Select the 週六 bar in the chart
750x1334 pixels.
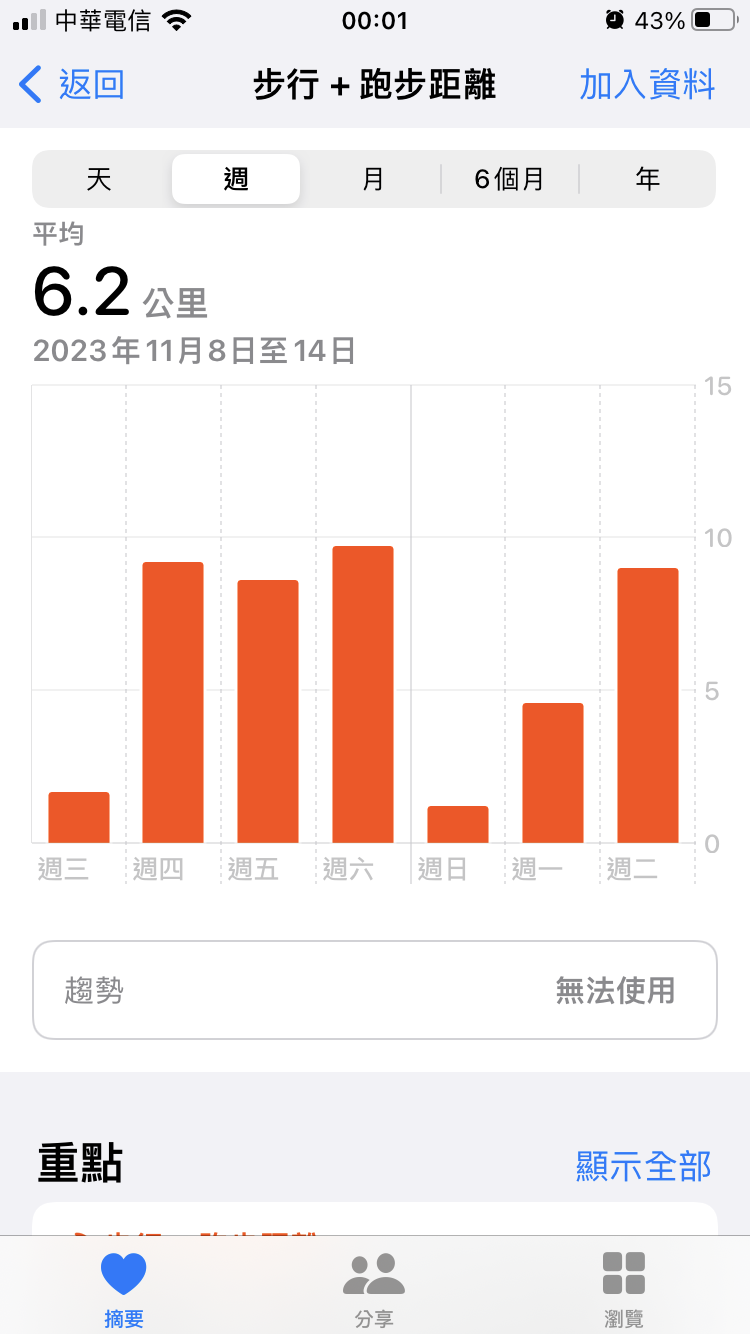363,694
